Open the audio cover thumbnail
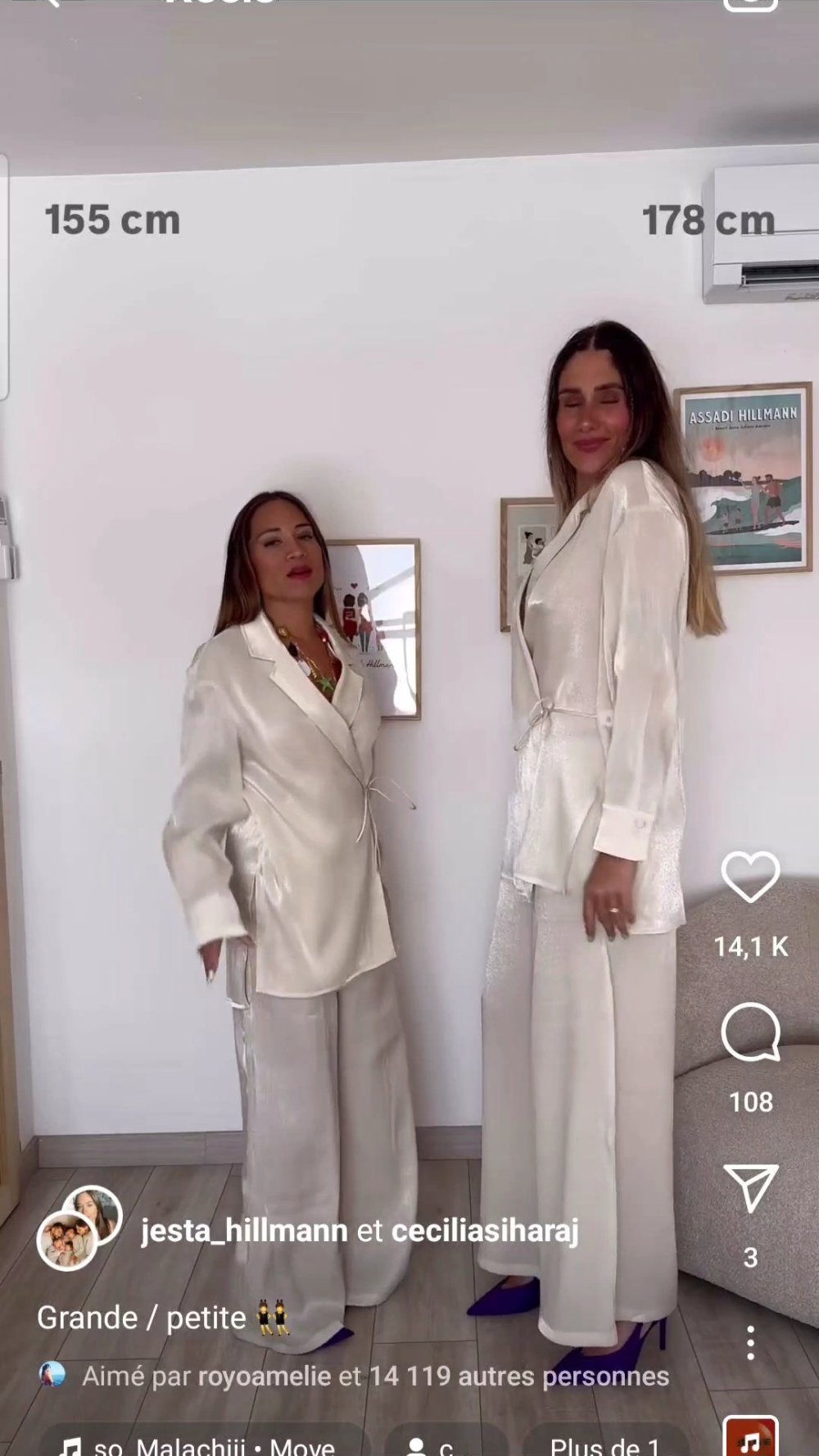Image resolution: width=819 pixels, height=1456 pixels. pyautogui.click(x=750, y=1439)
